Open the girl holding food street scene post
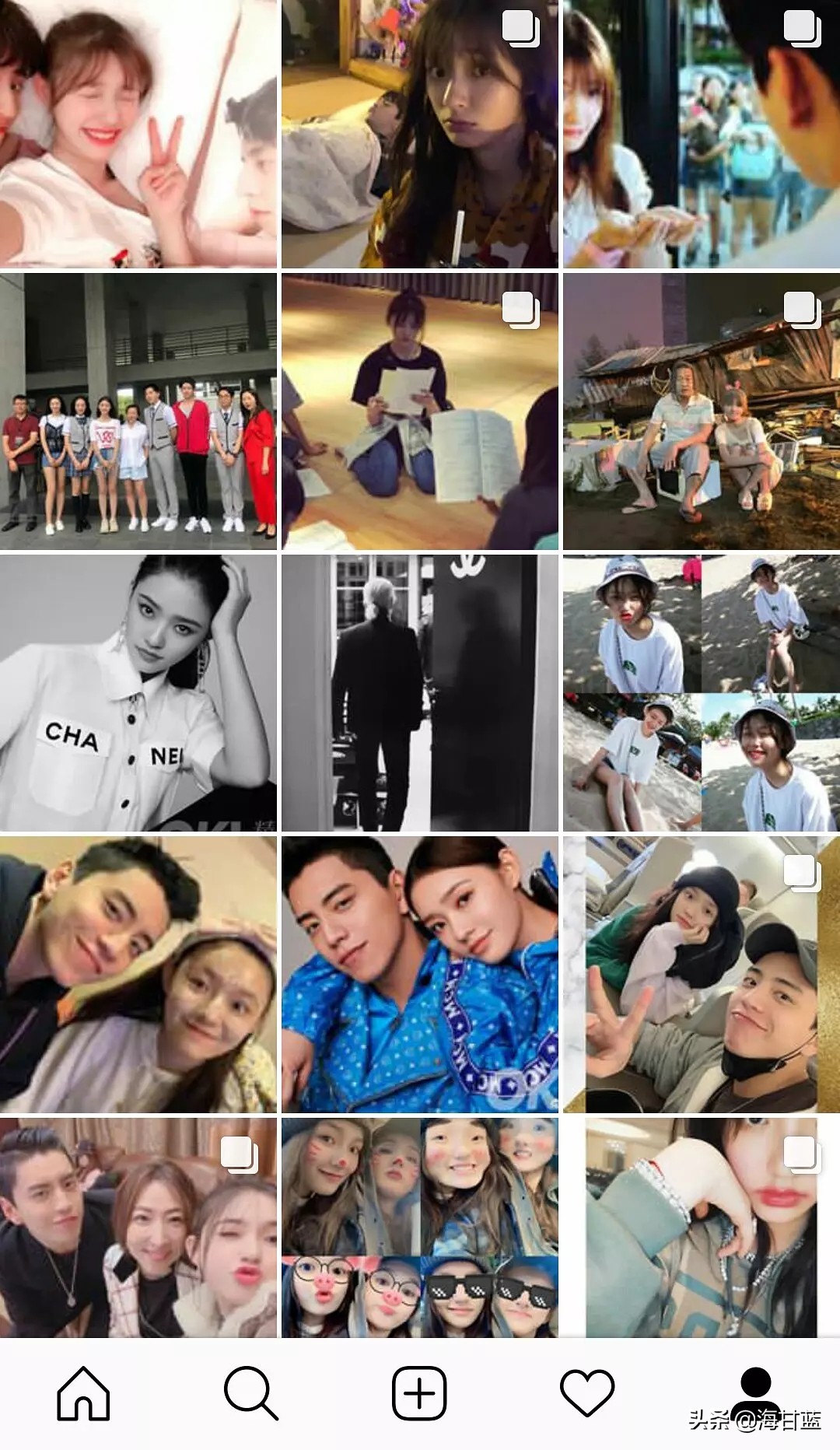This screenshot has width=840, height=1450. click(702, 134)
